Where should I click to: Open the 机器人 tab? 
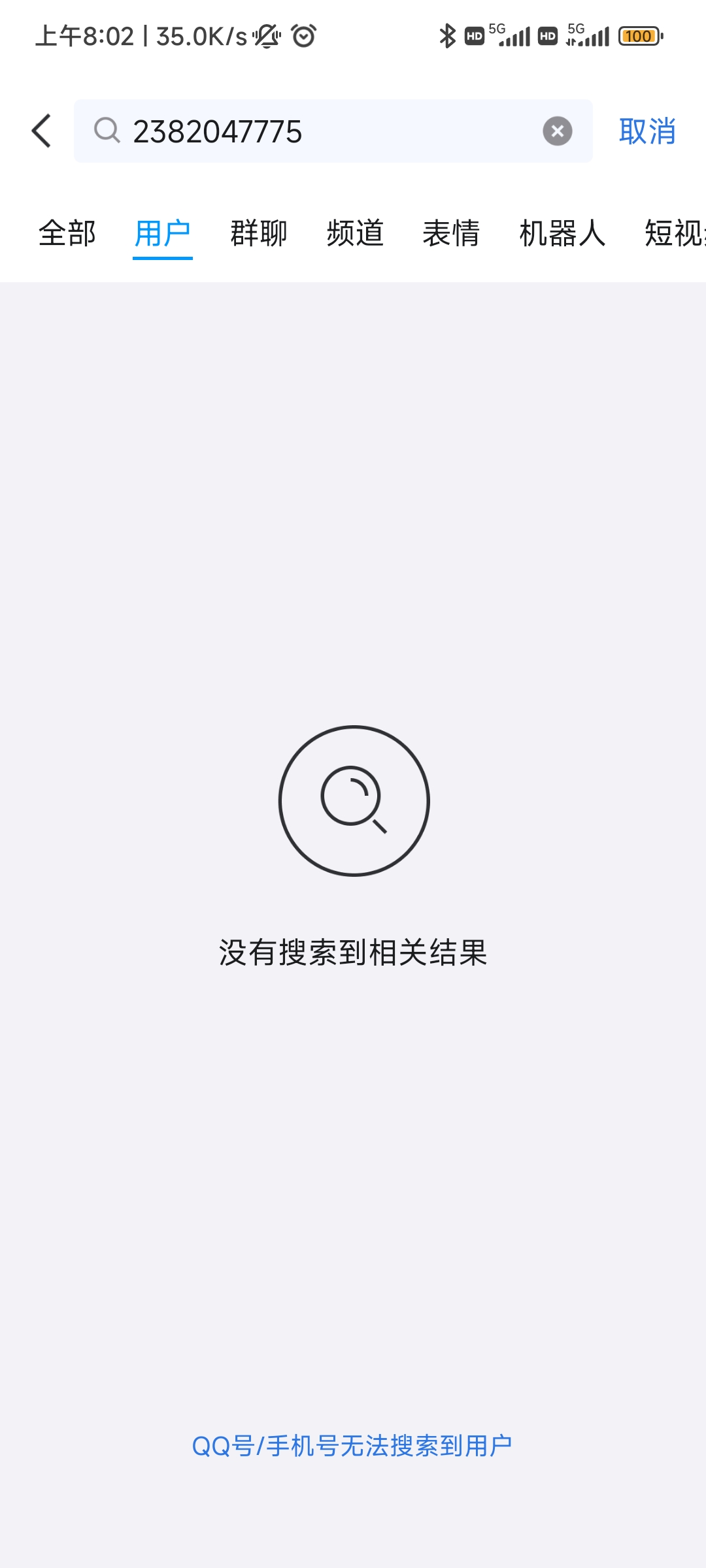click(x=562, y=234)
